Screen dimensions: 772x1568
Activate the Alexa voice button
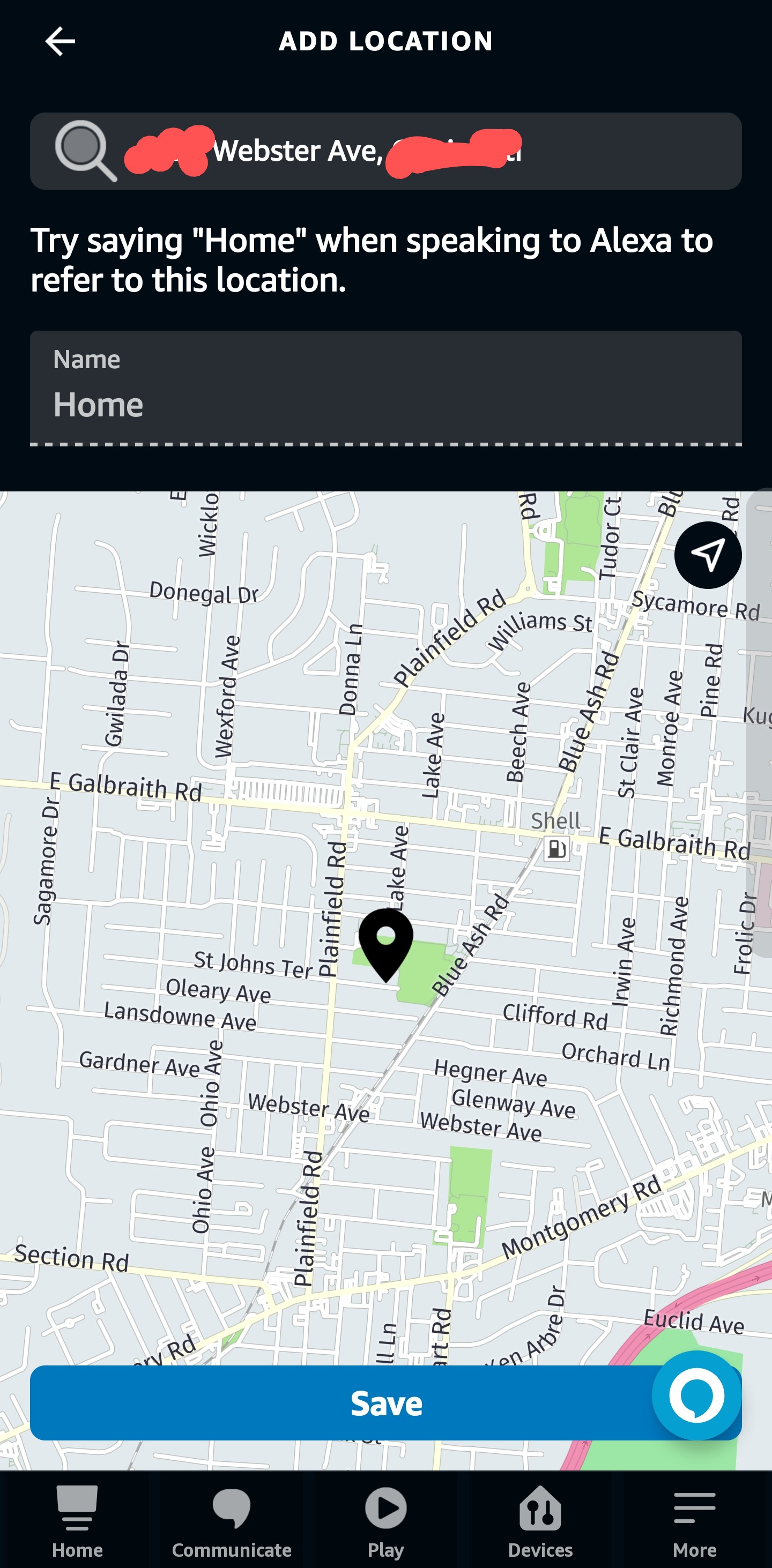pos(696,1395)
